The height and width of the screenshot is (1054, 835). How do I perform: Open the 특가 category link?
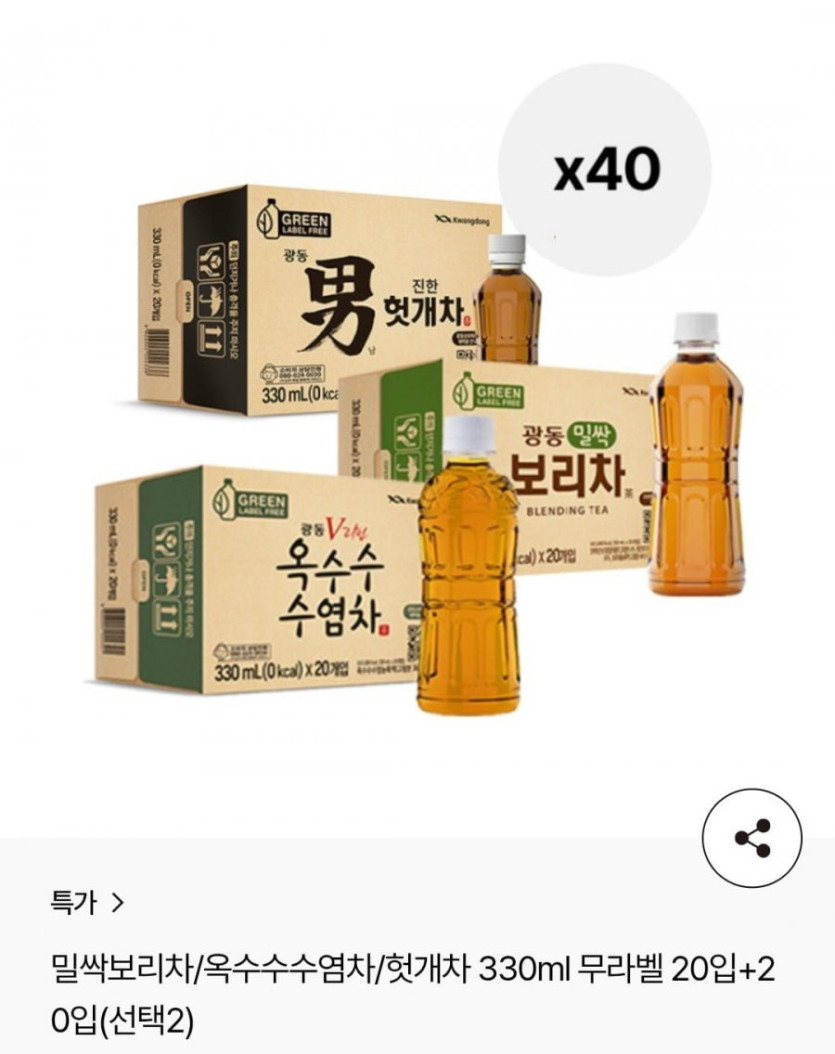point(87,903)
